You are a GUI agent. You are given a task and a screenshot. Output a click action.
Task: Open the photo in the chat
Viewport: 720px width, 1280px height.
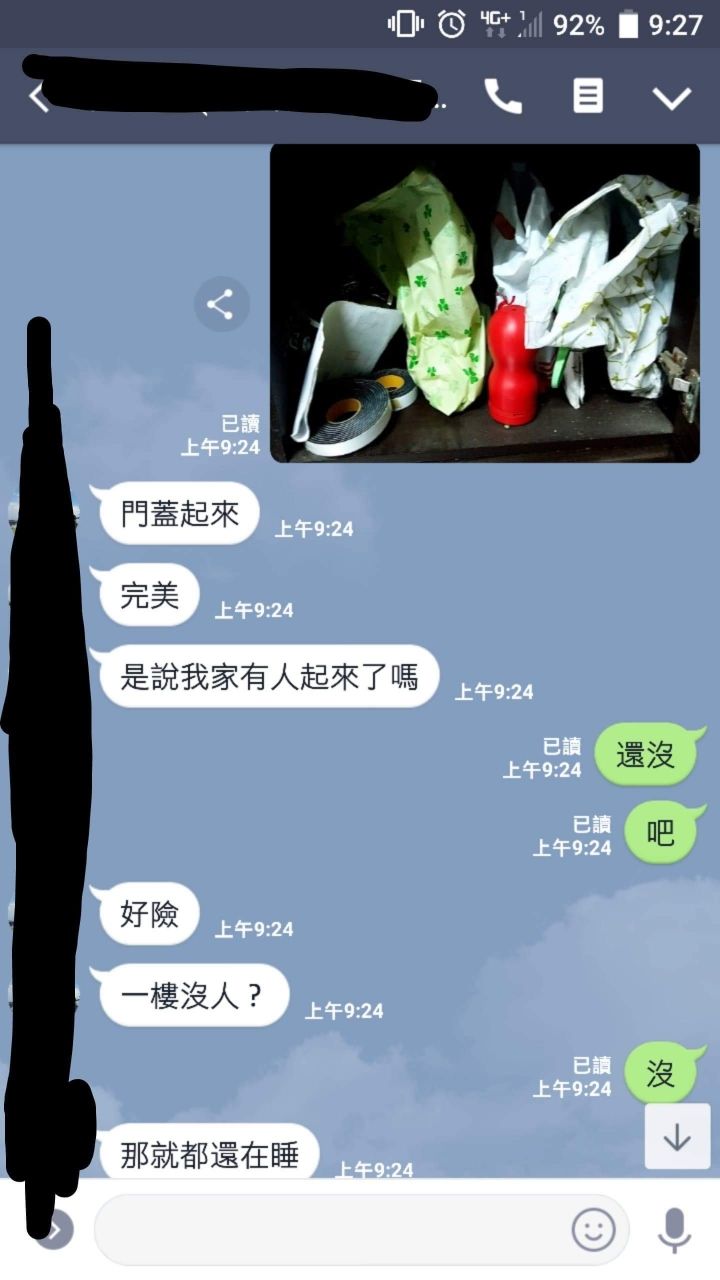click(485, 303)
